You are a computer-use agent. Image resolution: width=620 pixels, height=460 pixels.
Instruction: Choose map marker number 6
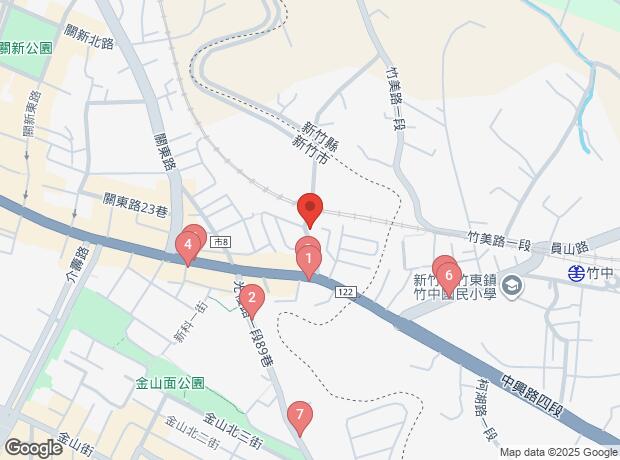(448, 278)
